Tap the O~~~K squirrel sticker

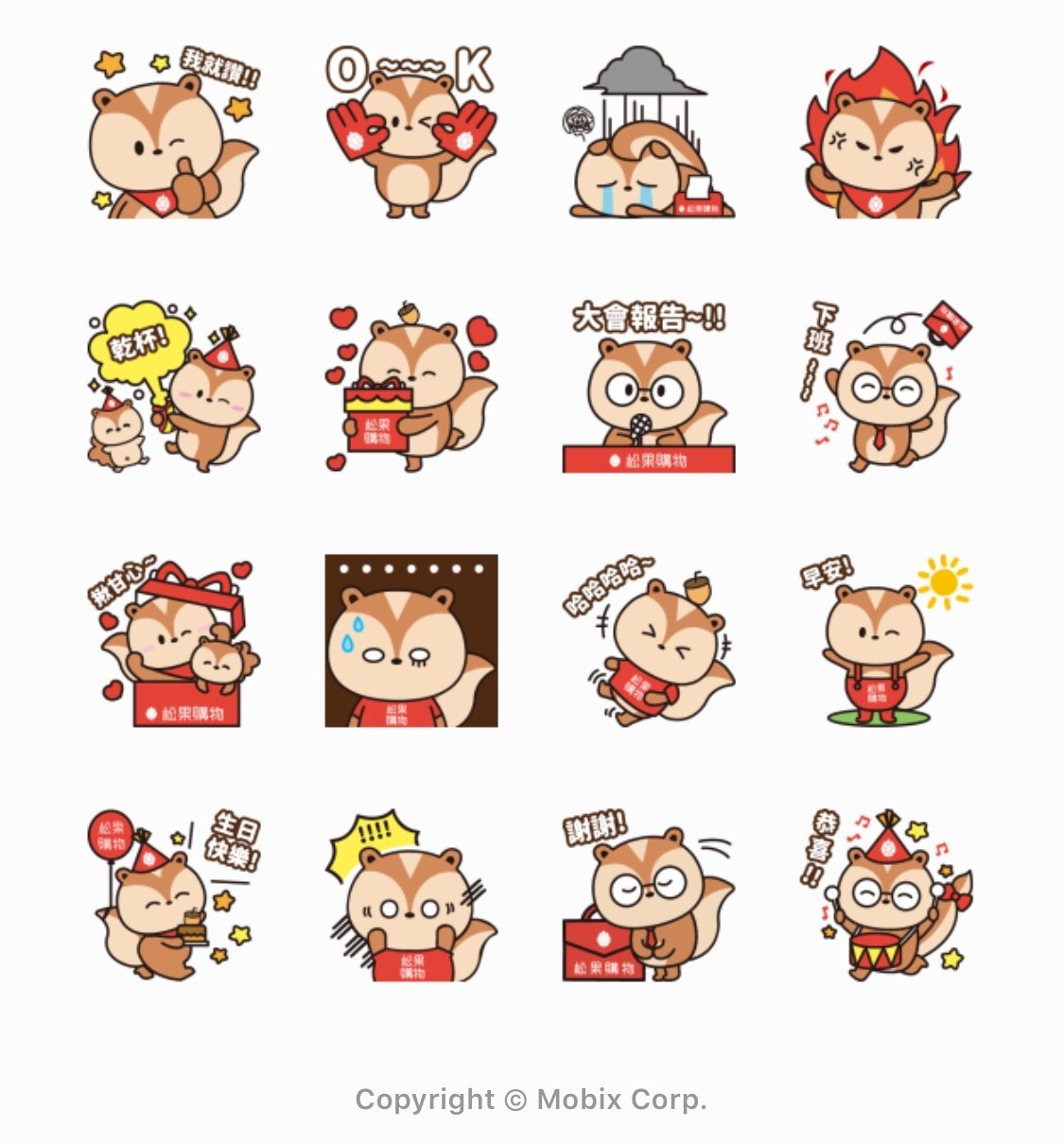(x=411, y=133)
